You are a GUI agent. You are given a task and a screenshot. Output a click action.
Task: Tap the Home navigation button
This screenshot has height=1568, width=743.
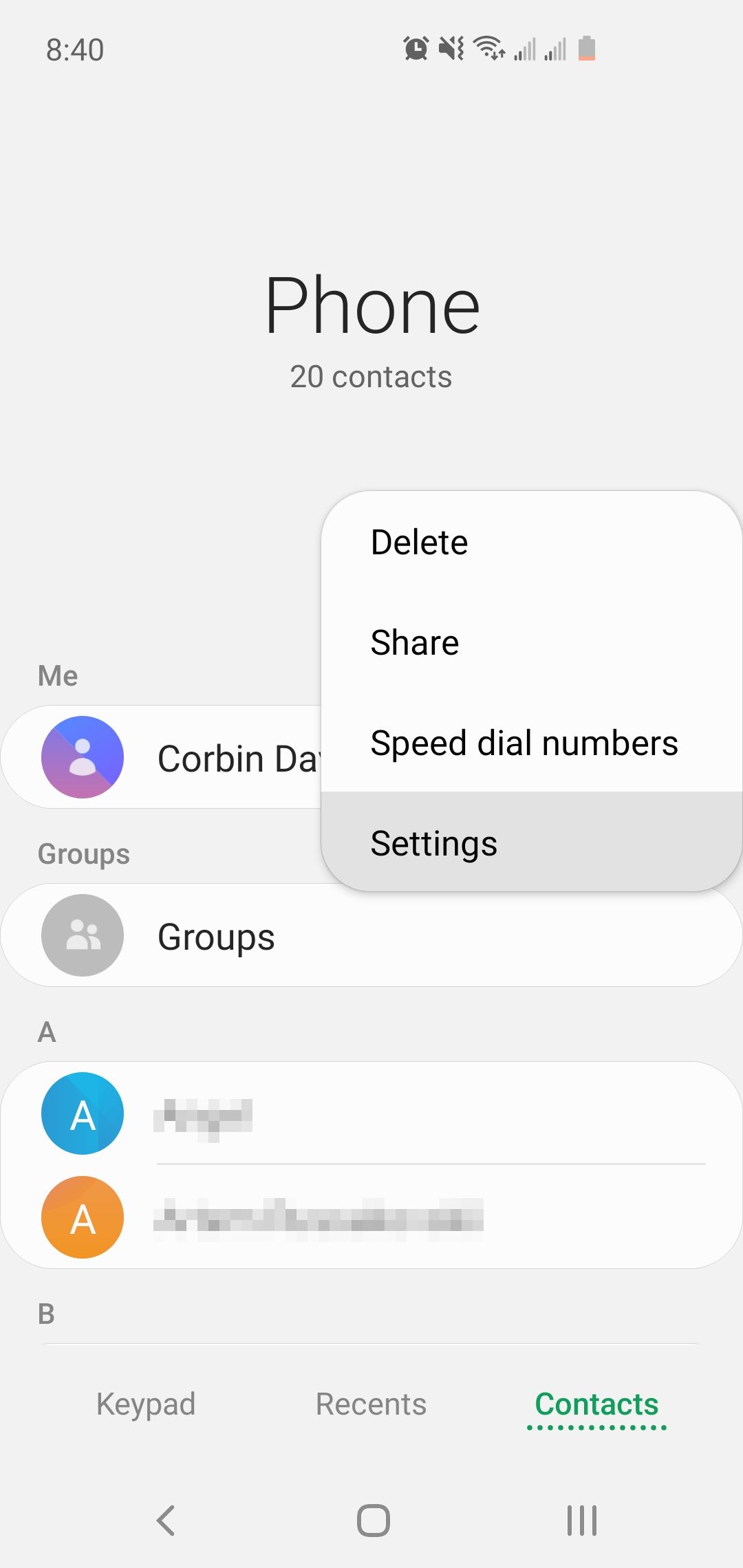point(371,1521)
